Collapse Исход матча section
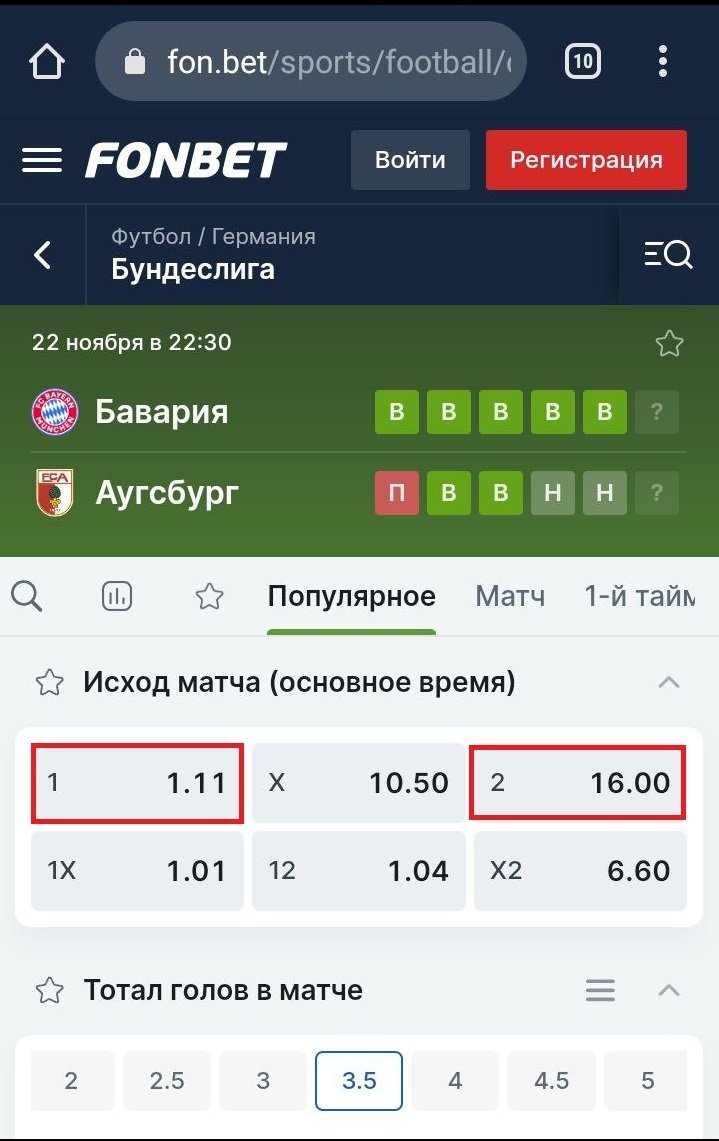Viewport: 719px width, 1141px height. pyautogui.click(x=669, y=683)
